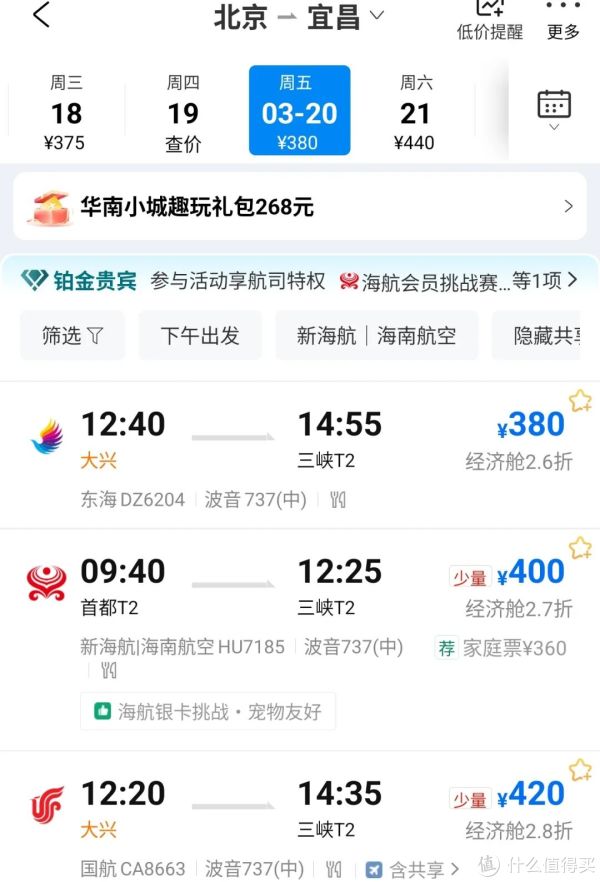The height and width of the screenshot is (882, 600).
Task: Select Saturday 21 date at ¥440
Action: click(415, 112)
